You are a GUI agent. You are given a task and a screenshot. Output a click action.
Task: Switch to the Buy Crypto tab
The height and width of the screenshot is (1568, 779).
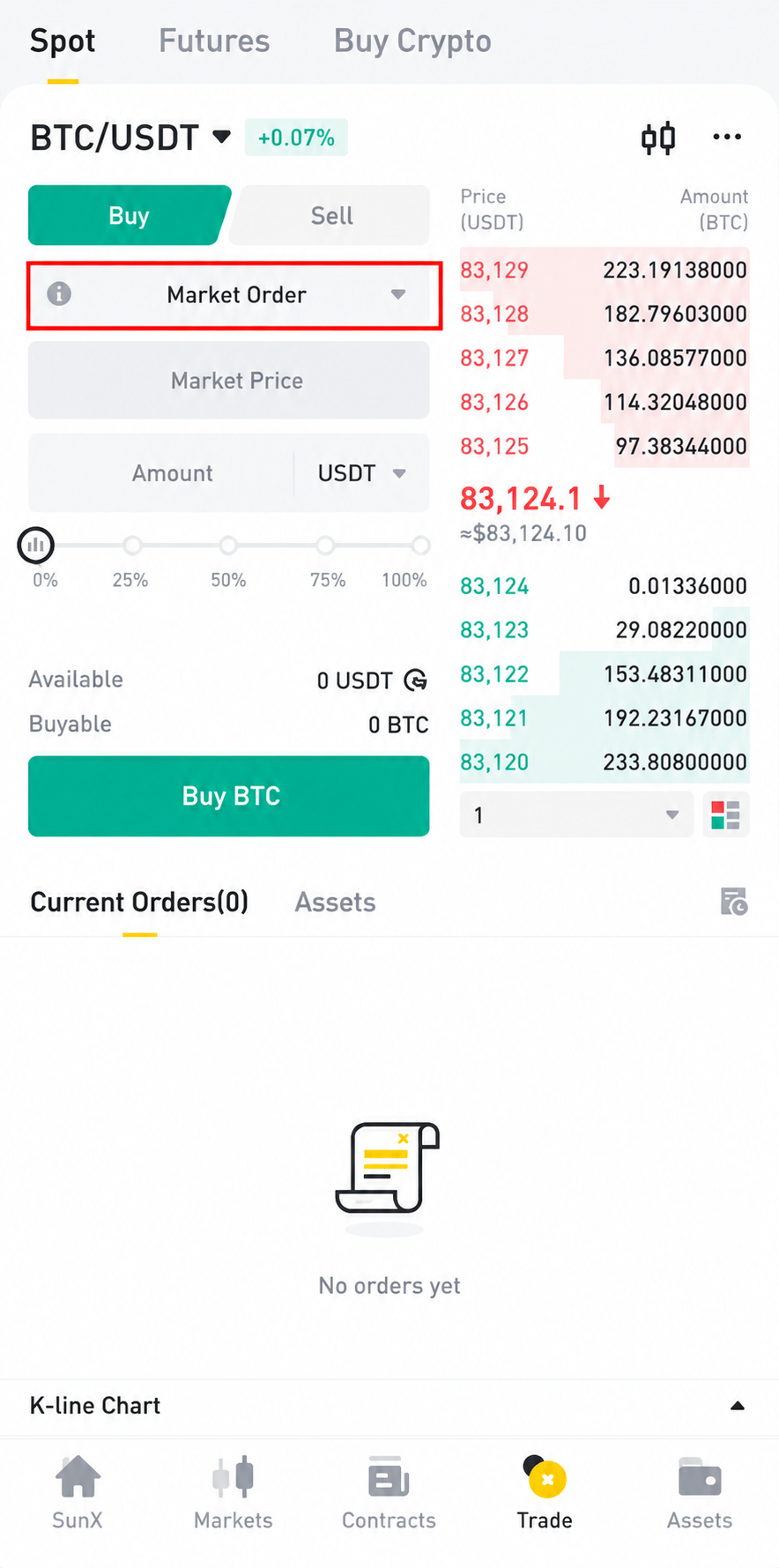tap(412, 41)
